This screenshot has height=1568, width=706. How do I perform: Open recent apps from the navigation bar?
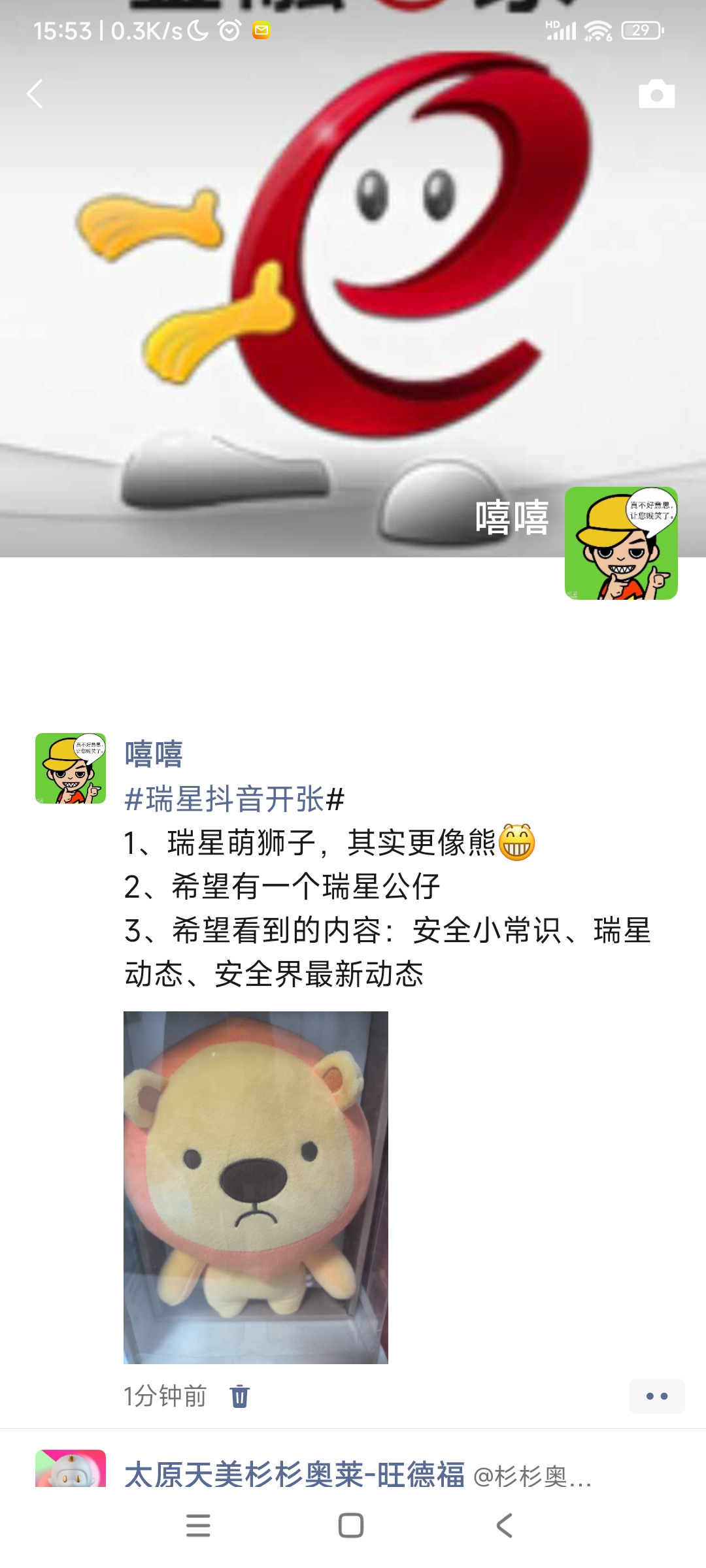click(x=198, y=1526)
